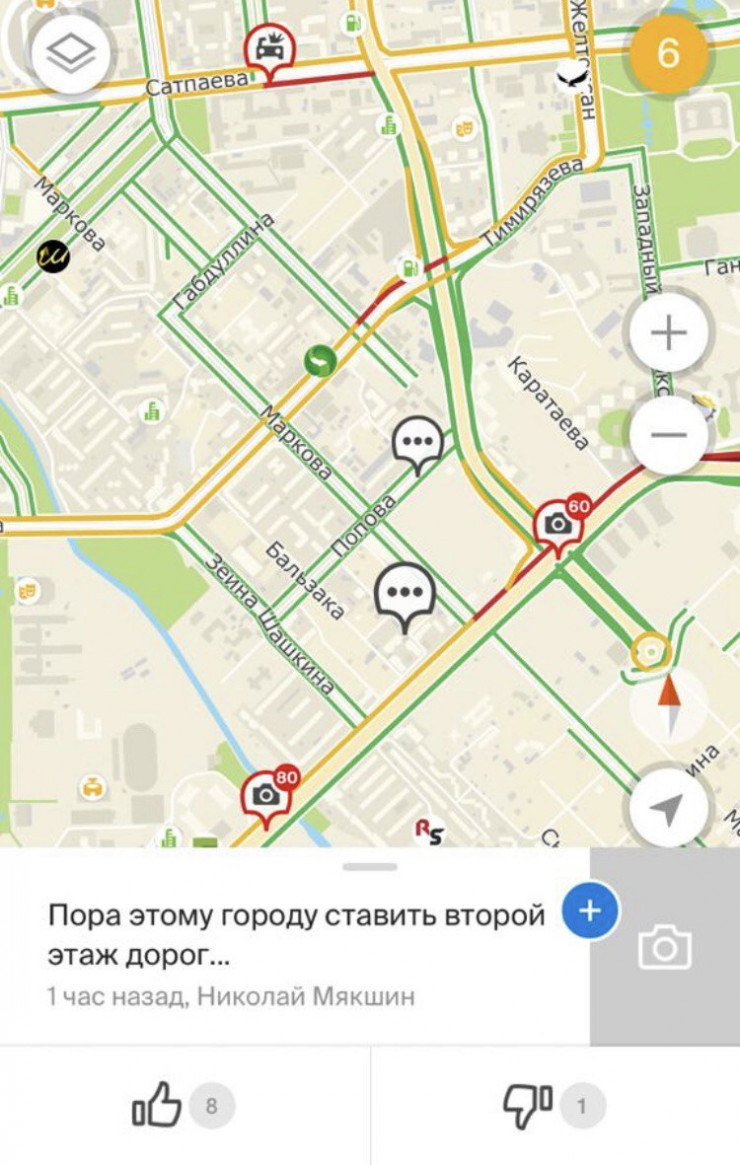This screenshot has width=740, height=1165.
Task: Add a comment with the blue plus
Action: 590,910
